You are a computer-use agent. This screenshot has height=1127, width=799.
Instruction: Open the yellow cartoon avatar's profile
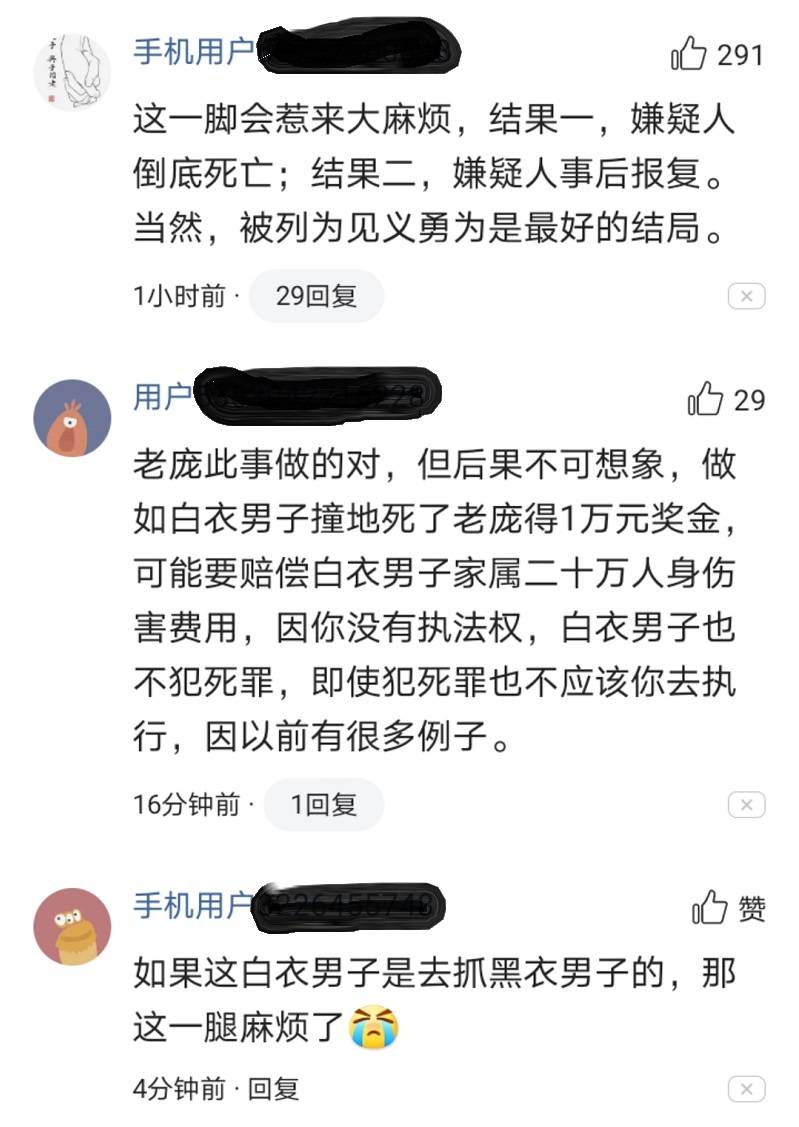(x=72, y=926)
